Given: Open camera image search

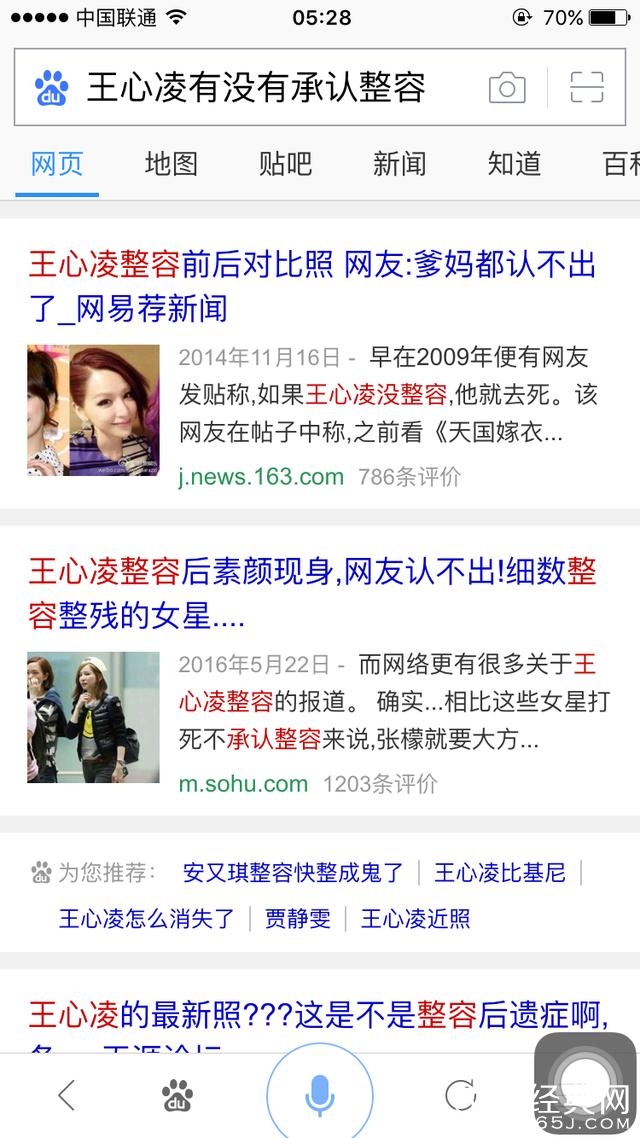Looking at the screenshot, I should pos(507,88).
